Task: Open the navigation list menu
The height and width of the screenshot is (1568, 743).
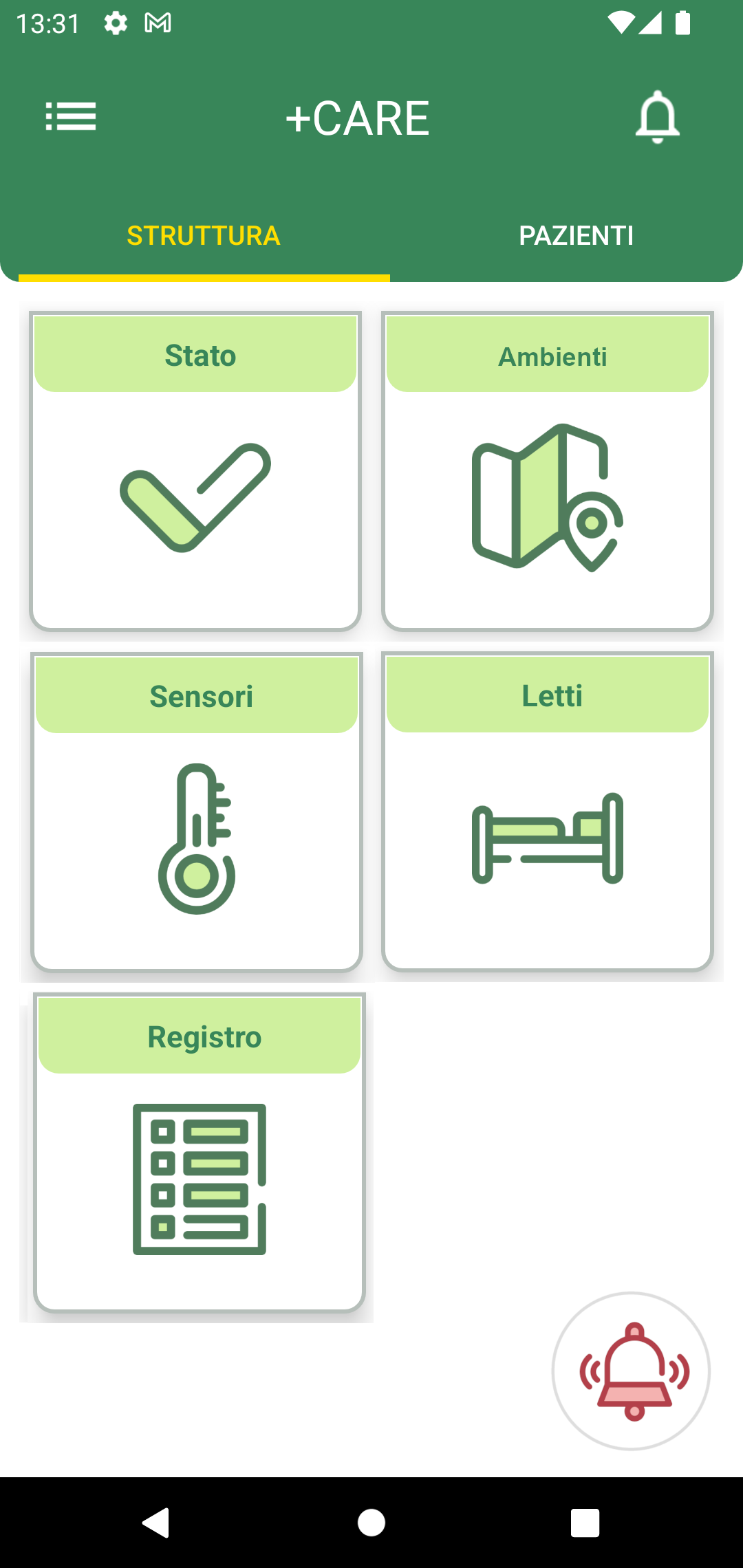Action: pos(71,117)
